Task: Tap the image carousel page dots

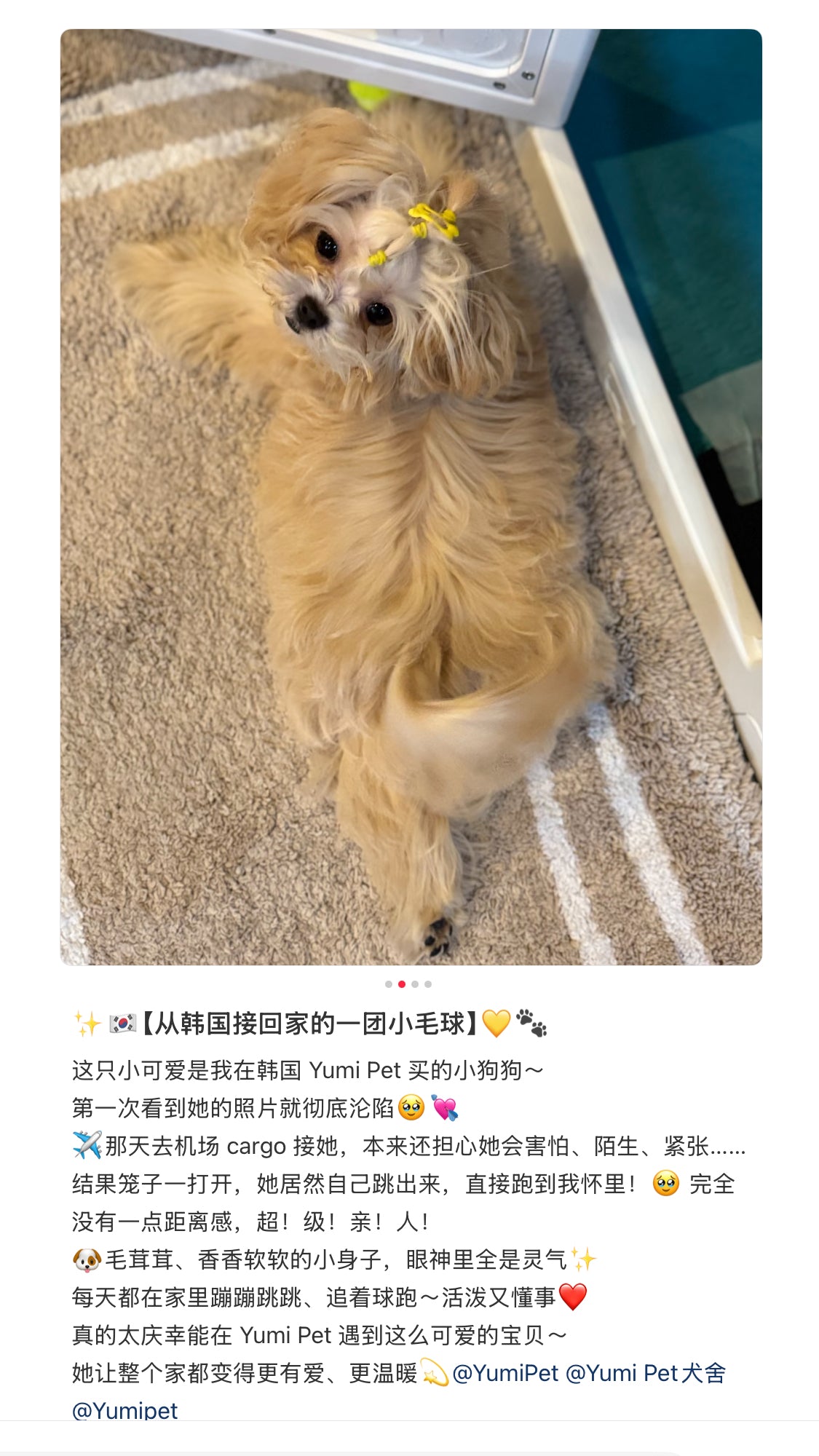Action: 408,984
